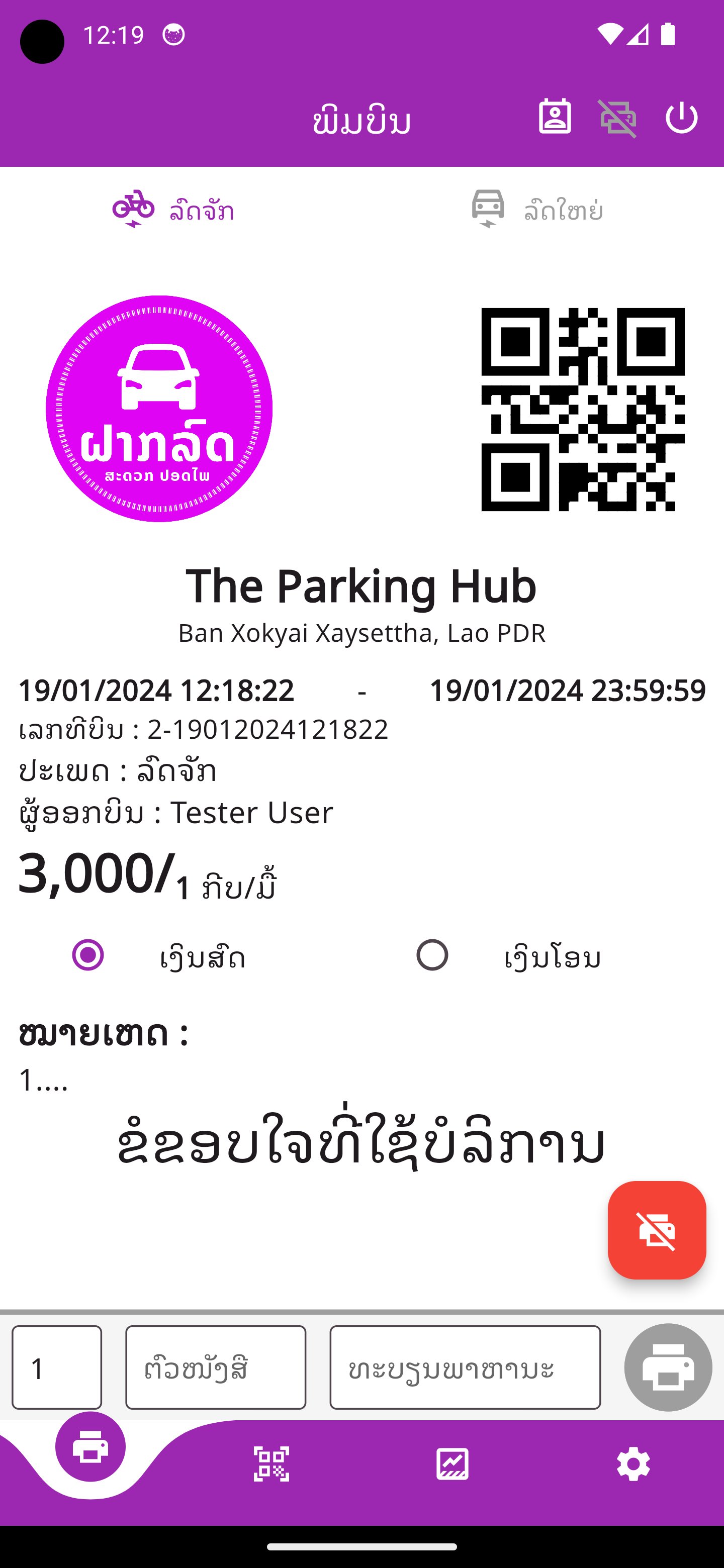This screenshot has height=1568, width=724.
Task: Tap the power off icon
Action: (x=681, y=118)
